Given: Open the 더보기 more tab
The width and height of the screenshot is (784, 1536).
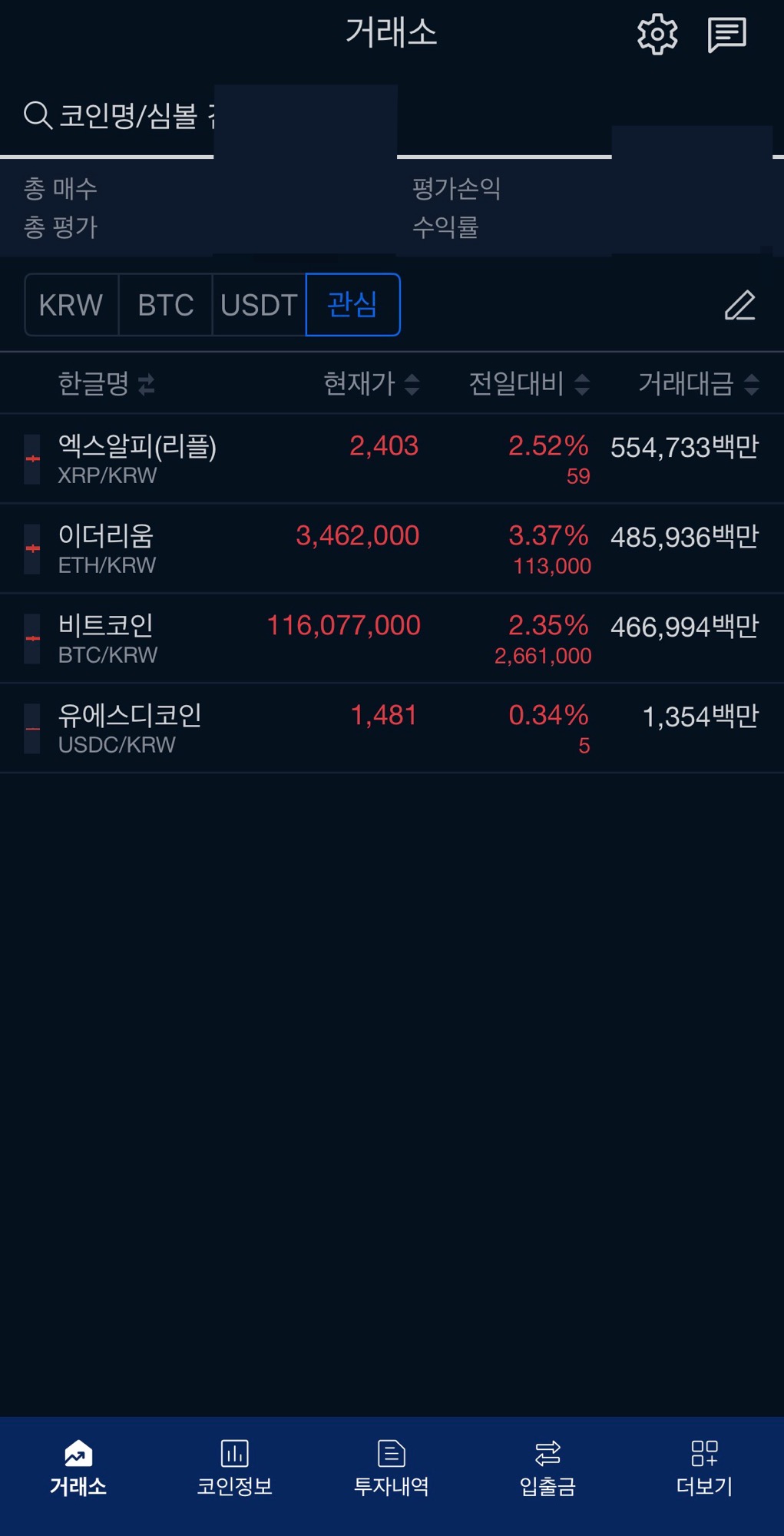Looking at the screenshot, I should (704, 1468).
